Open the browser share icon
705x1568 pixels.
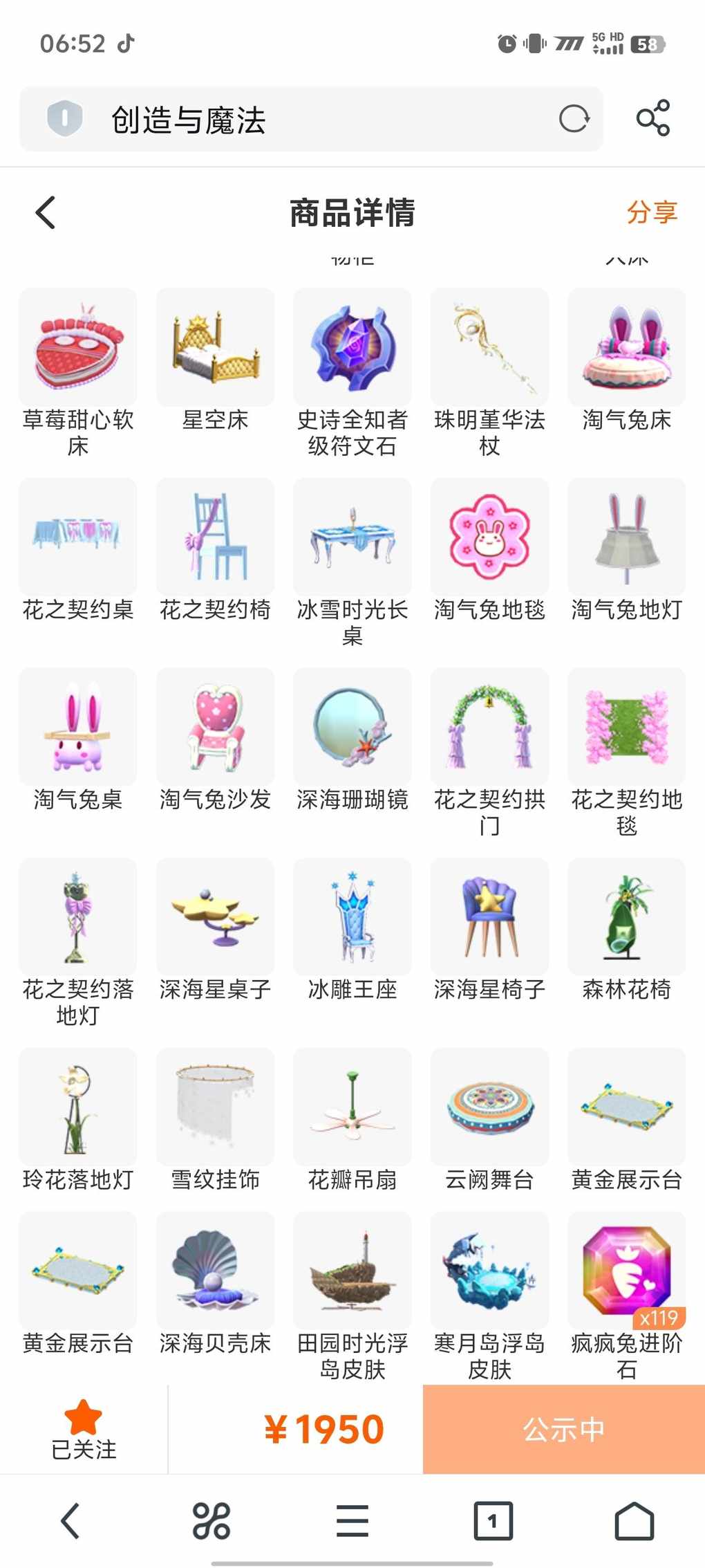tap(653, 118)
